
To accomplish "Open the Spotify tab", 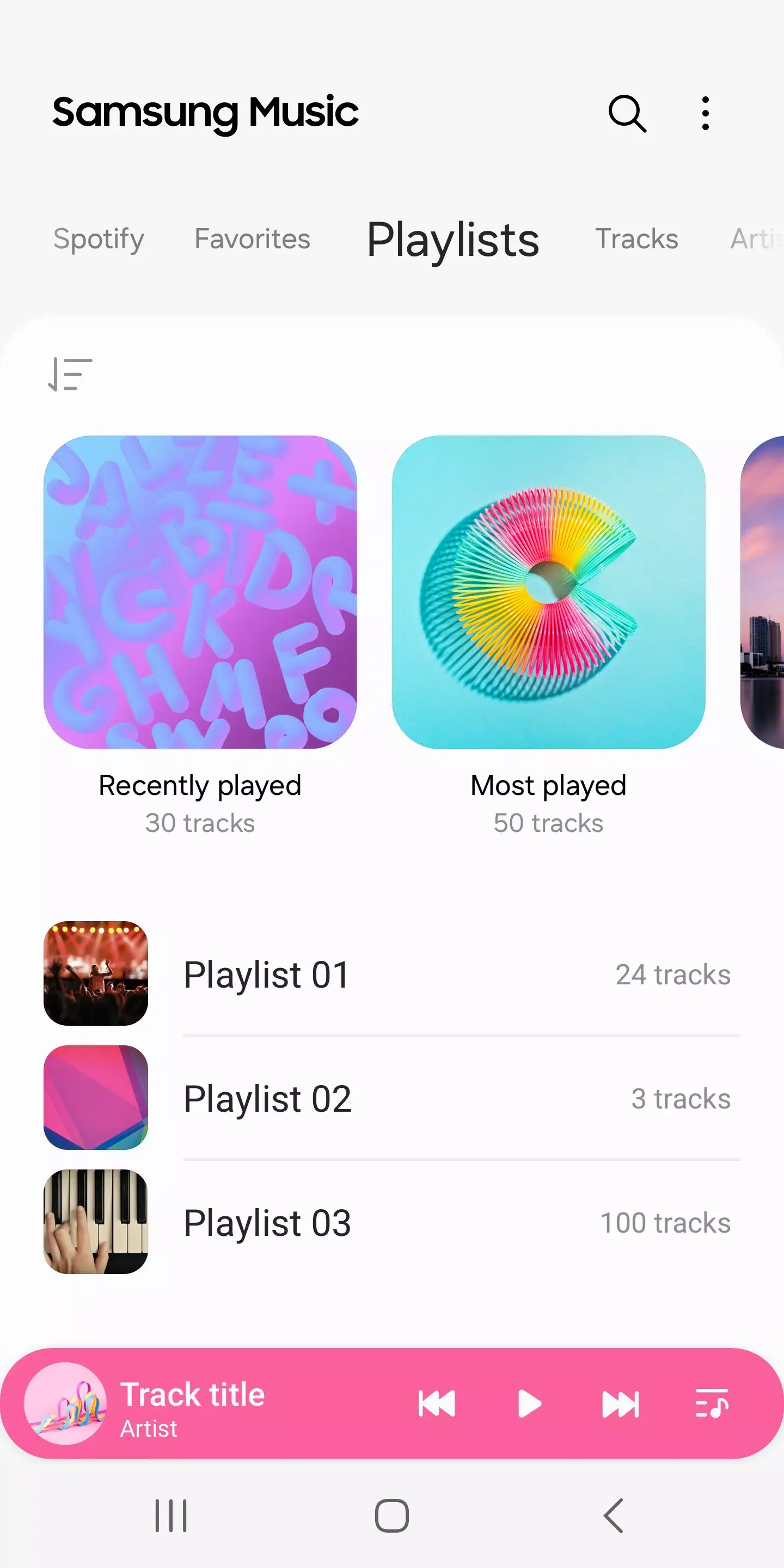I will pyautogui.click(x=98, y=238).
